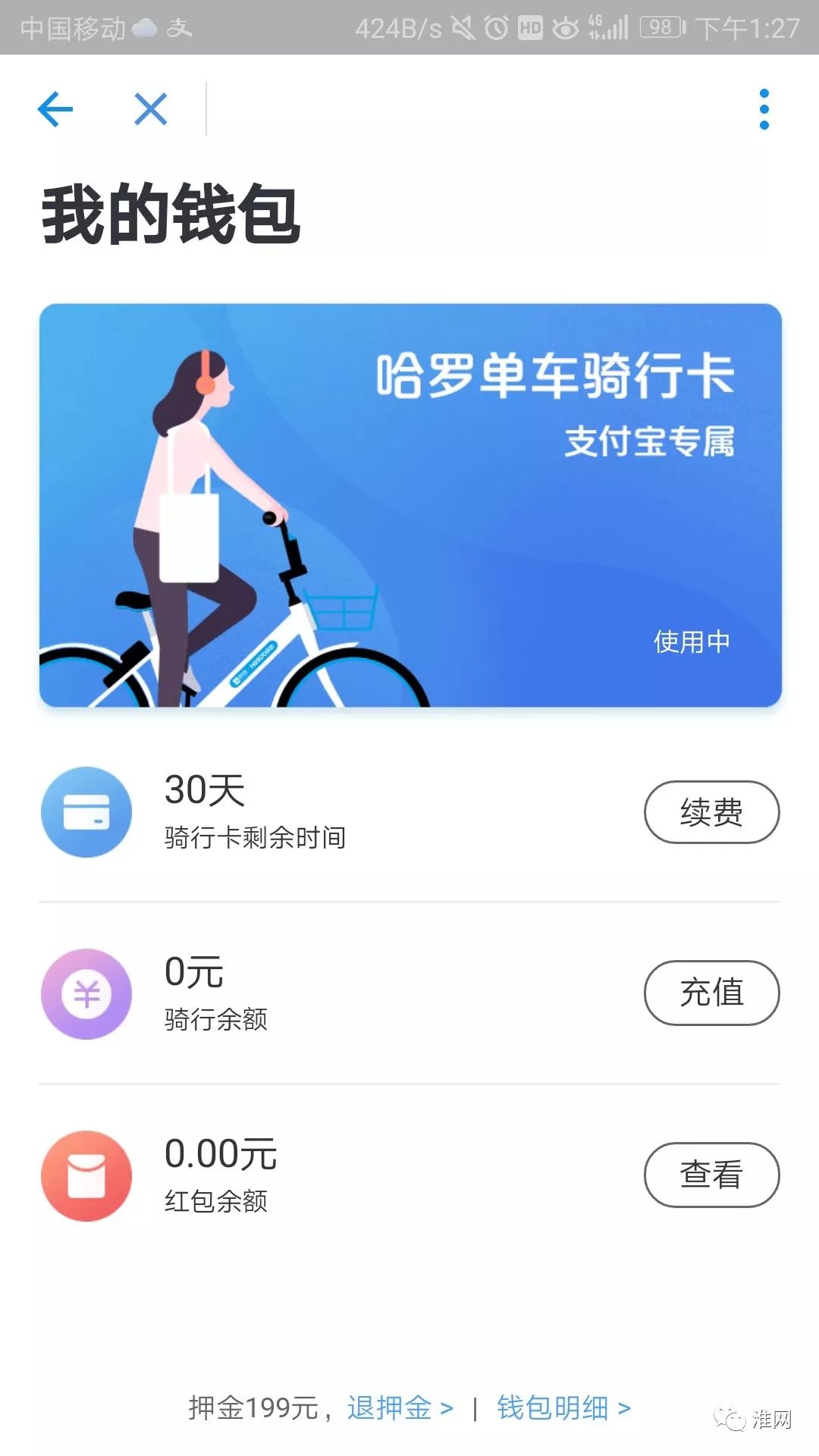
Task: Click the purple yuan balance icon
Action: point(86,993)
